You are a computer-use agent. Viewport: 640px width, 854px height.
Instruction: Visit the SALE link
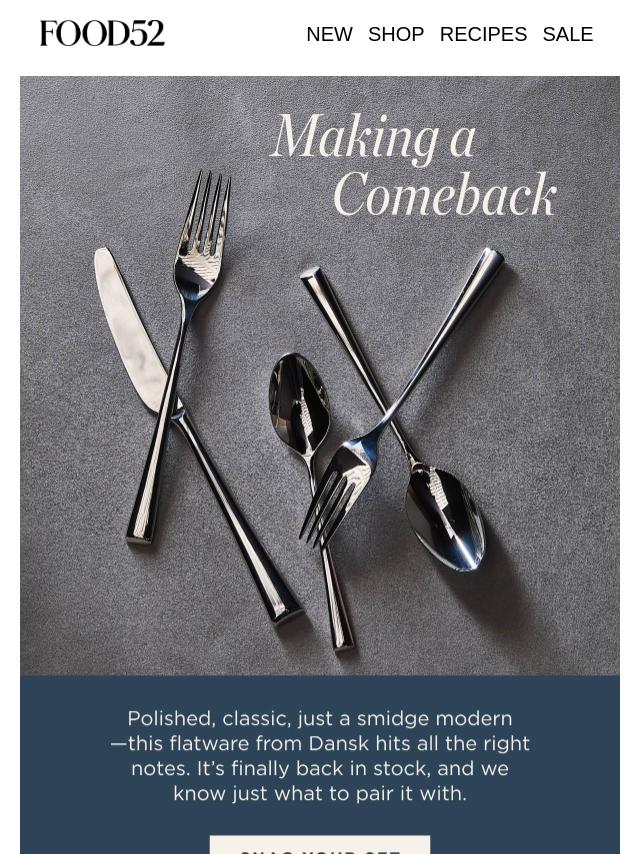567,34
